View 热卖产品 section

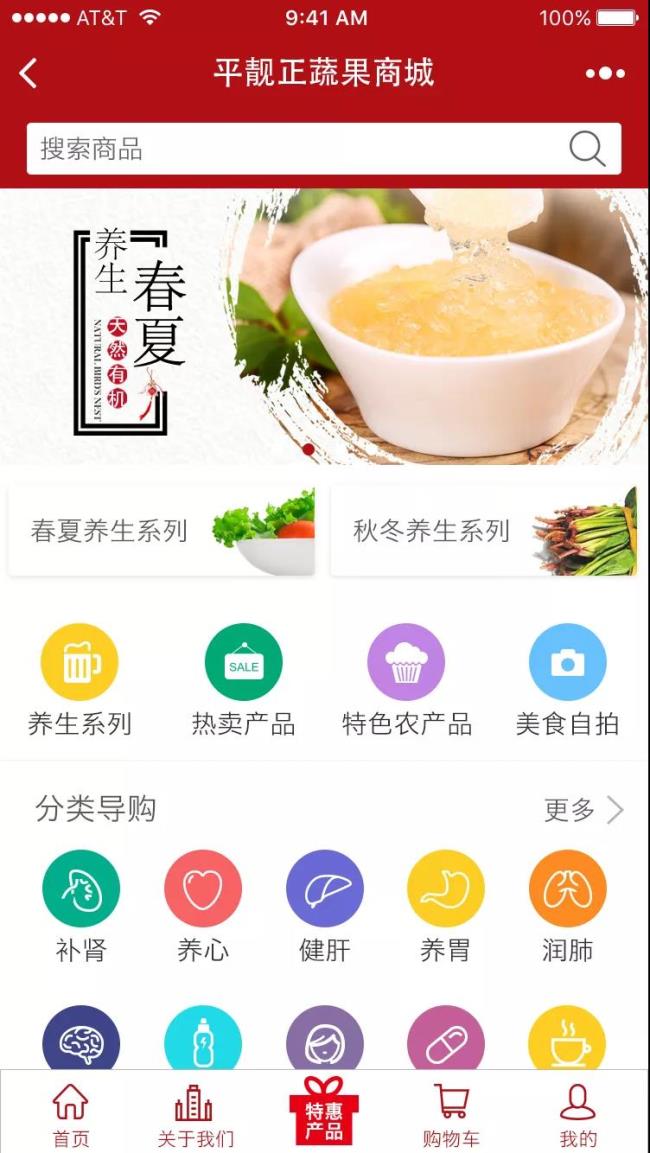243,680
